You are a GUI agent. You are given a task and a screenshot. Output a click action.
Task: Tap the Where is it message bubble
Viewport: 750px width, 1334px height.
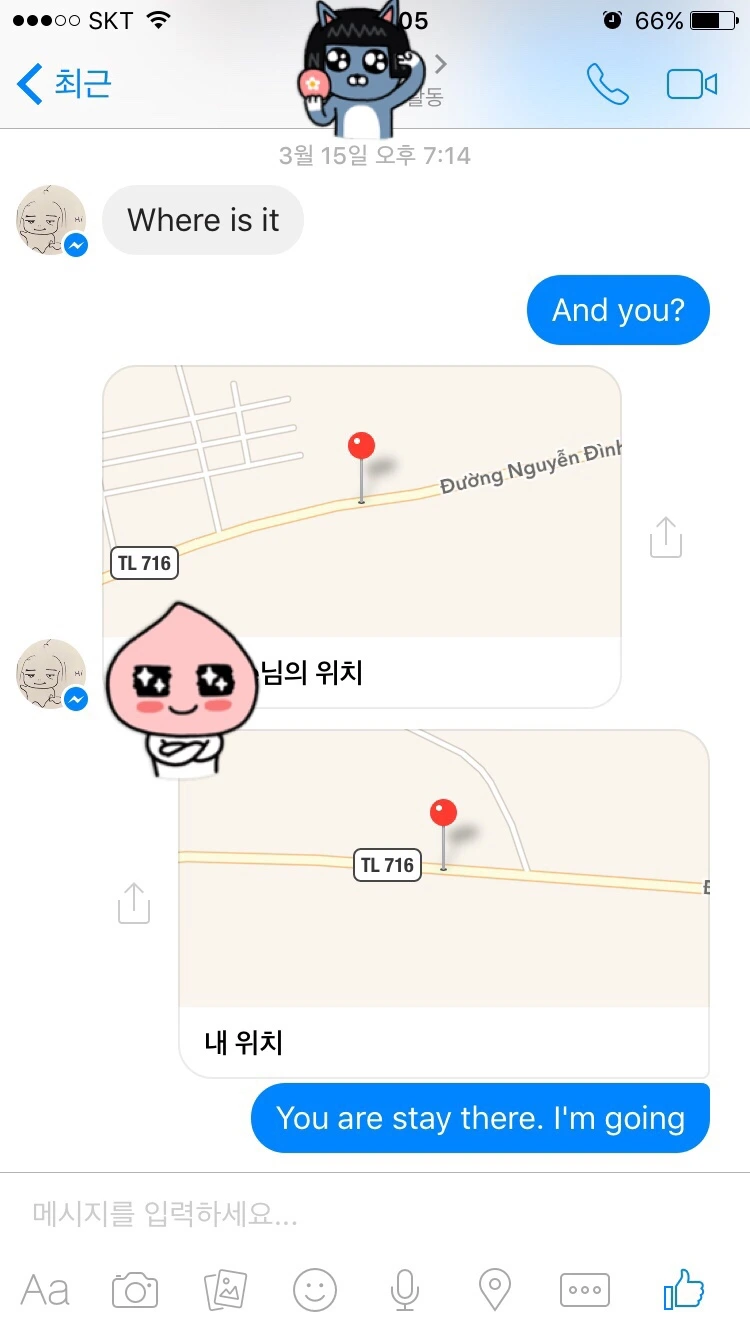(203, 220)
